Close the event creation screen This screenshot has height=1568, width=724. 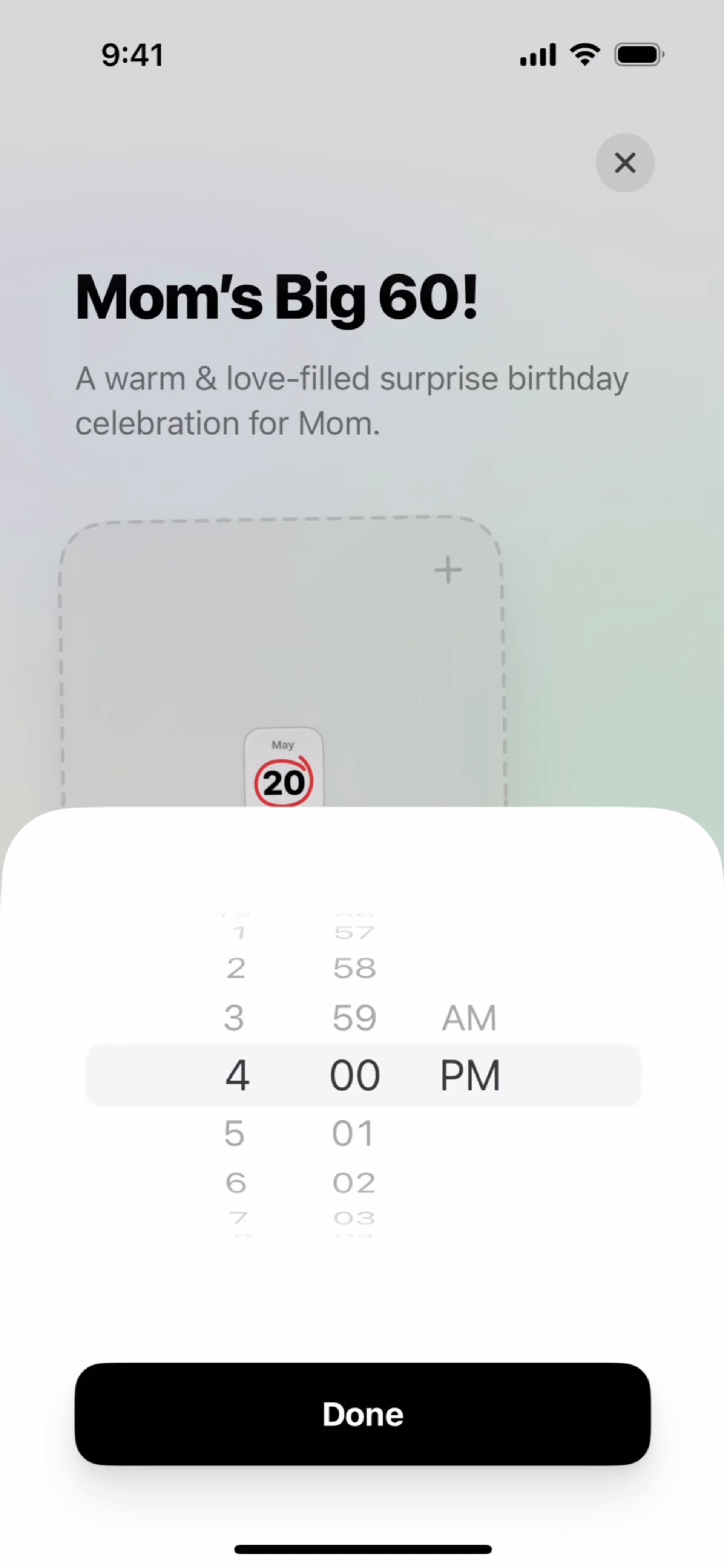tap(625, 163)
